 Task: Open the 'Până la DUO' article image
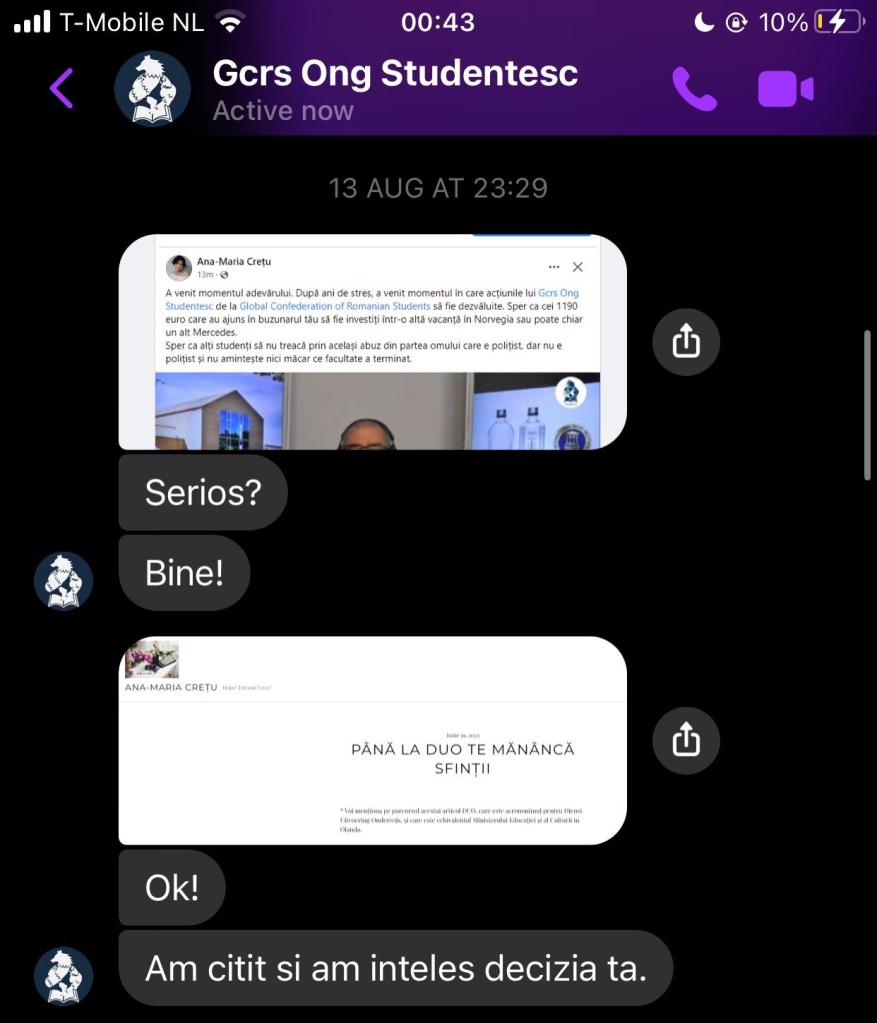tap(373, 740)
